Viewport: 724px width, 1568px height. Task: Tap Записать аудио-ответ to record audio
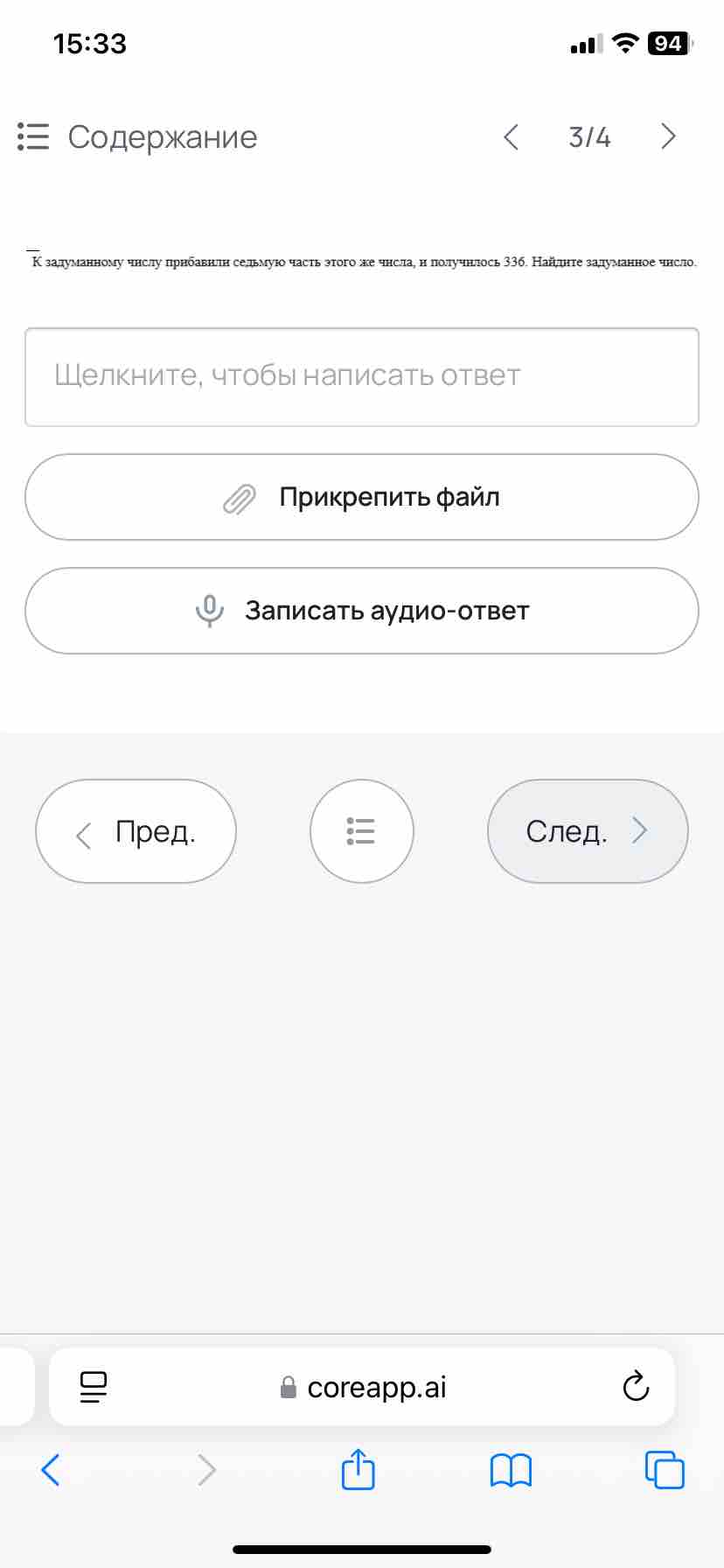pos(362,611)
